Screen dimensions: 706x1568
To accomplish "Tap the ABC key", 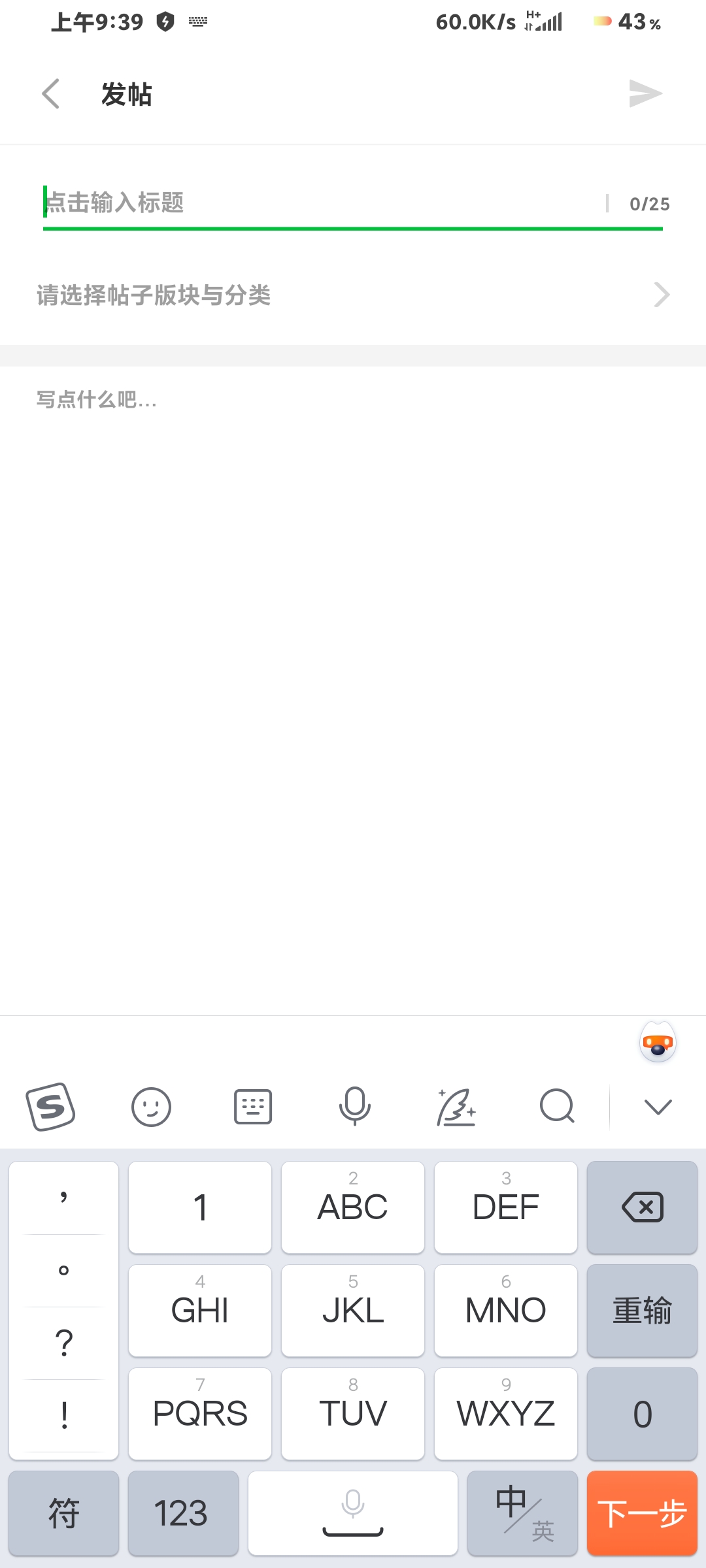I will 353,1207.
